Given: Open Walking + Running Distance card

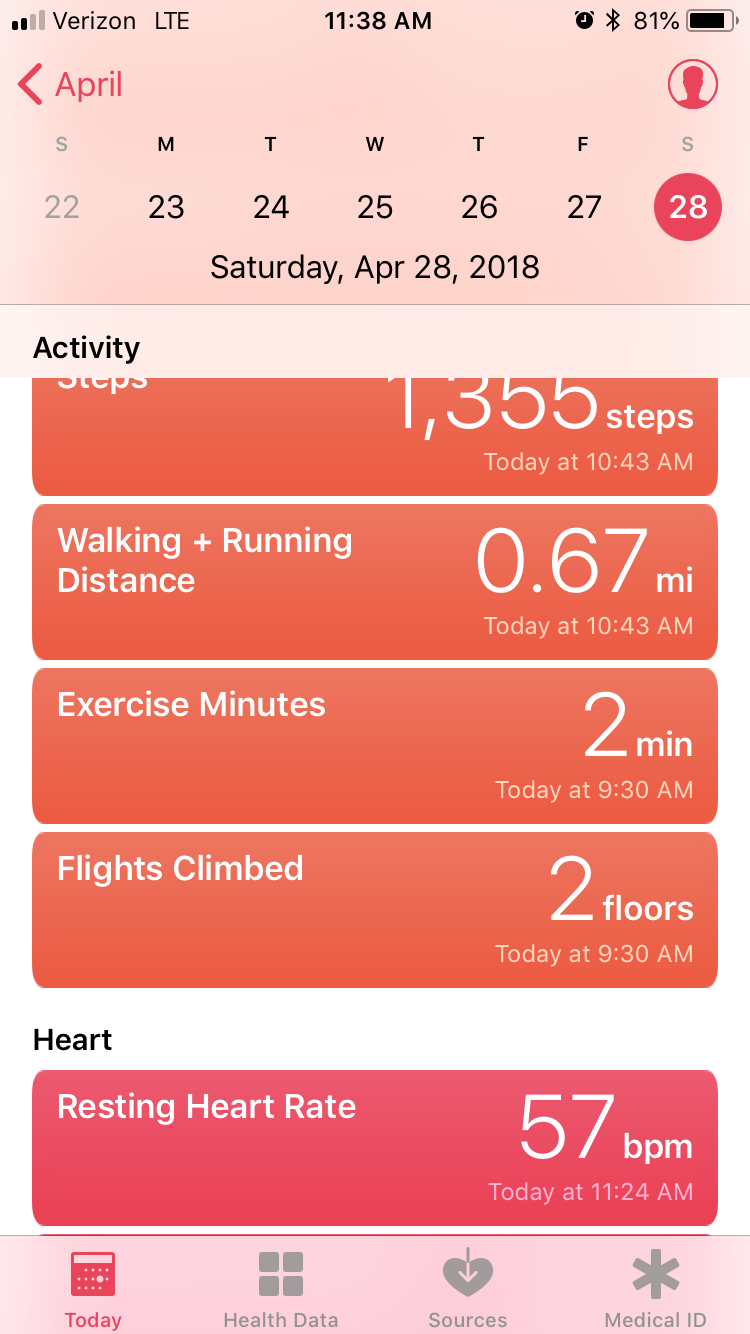Looking at the screenshot, I should click(x=375, y=581).
